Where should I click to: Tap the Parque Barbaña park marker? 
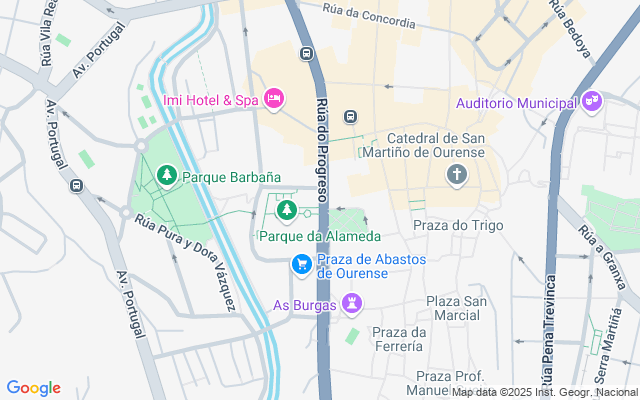[x=167, y=178]
